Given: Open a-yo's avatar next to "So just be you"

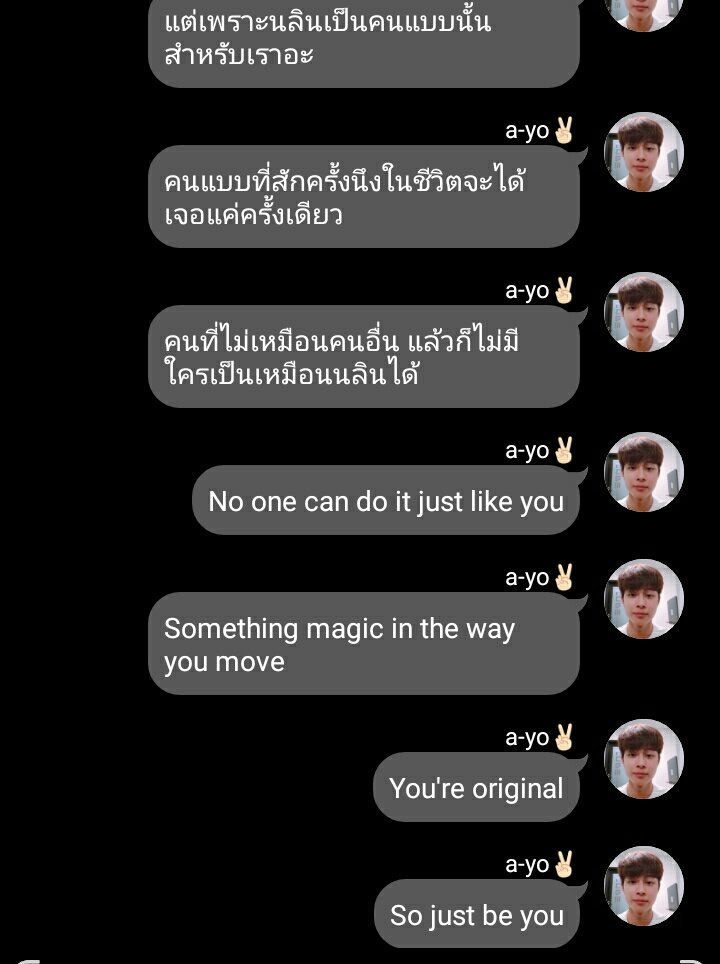Looking at the screenshot, I should (x=644, y=886).
